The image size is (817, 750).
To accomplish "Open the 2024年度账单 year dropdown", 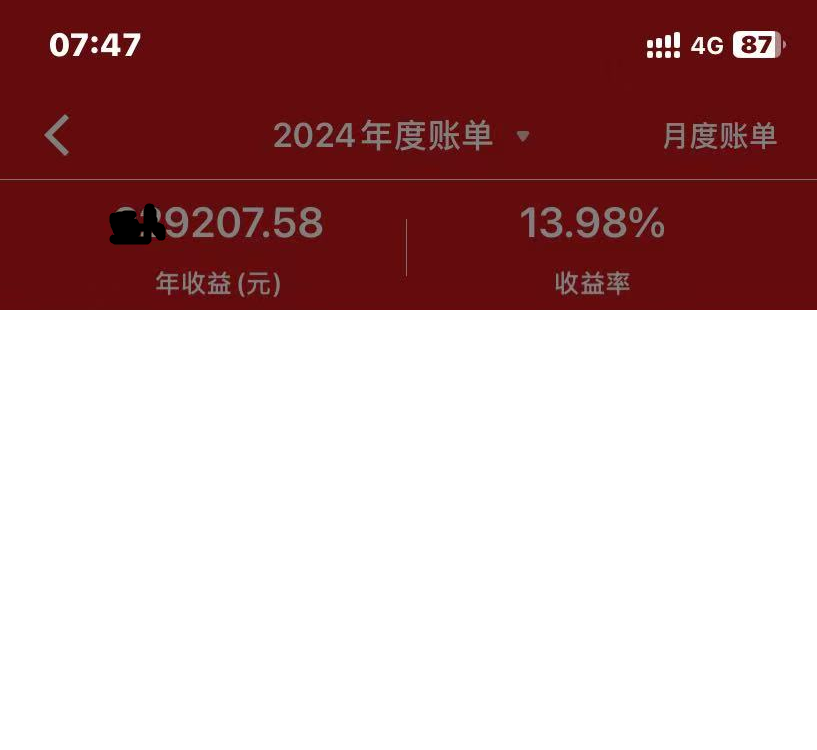I will pos(401,136).
